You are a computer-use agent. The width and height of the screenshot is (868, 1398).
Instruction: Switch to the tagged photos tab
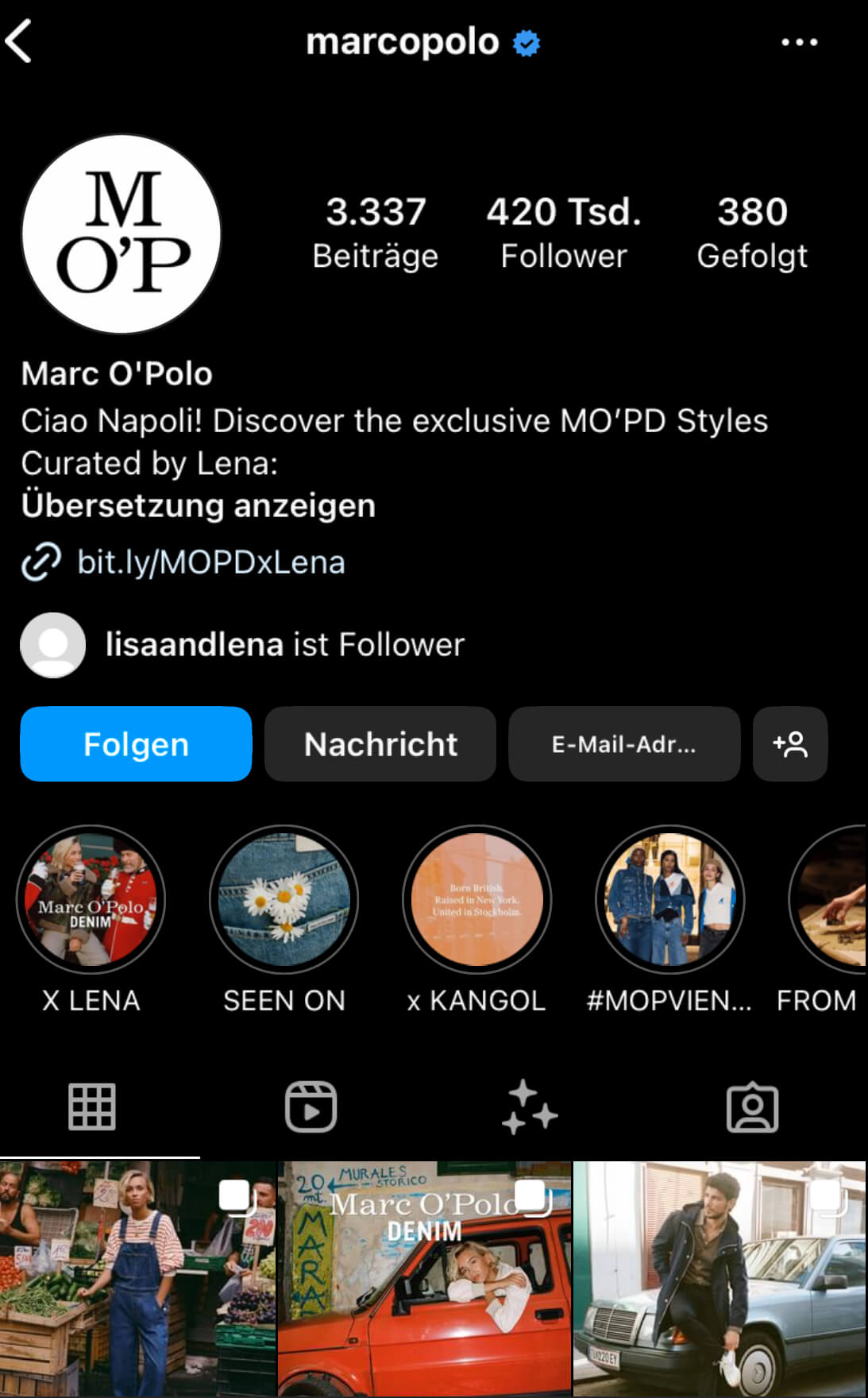(x=752, y=1106)
